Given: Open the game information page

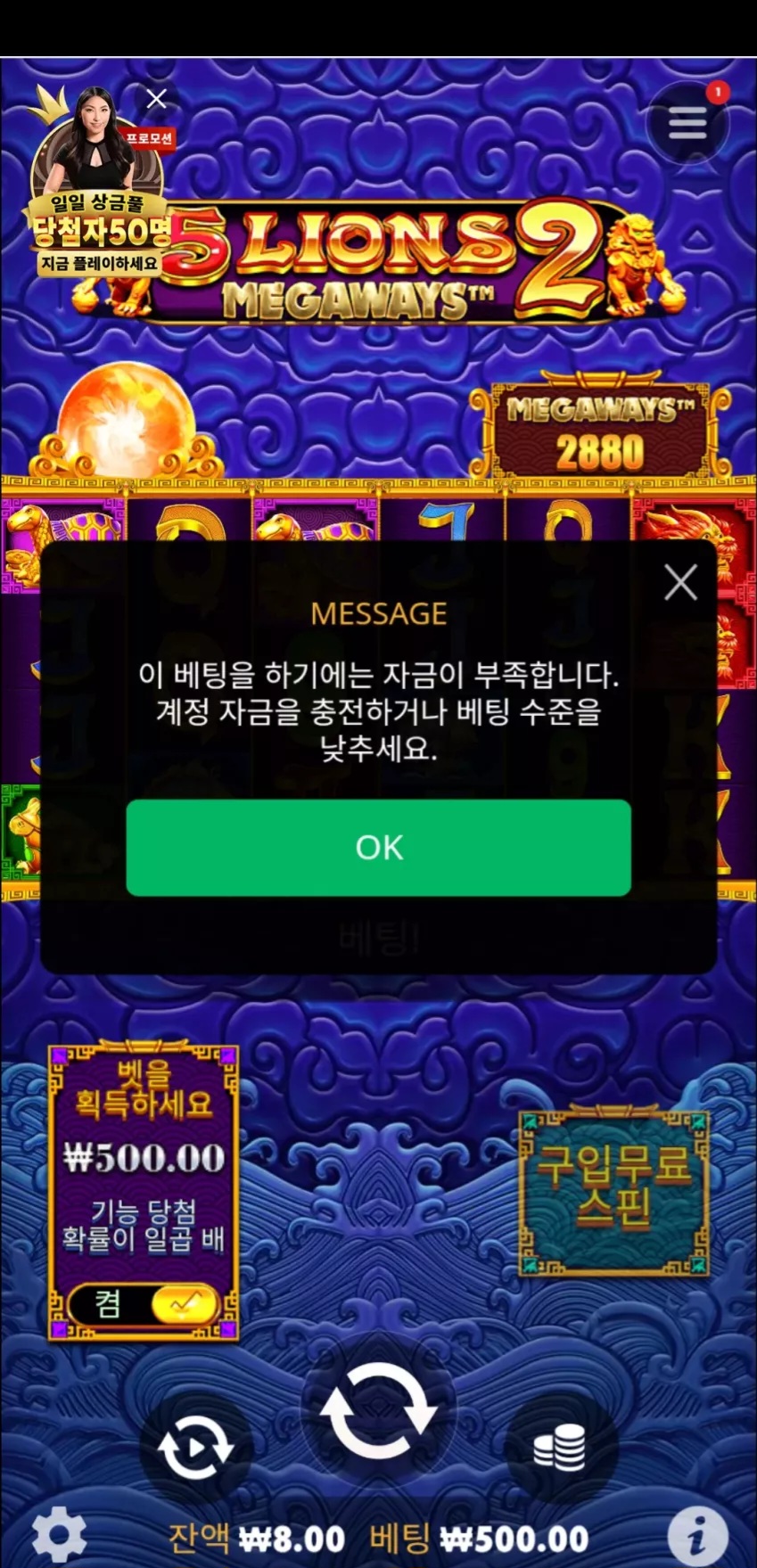Looking at the screenshot, I should (x=697, y=1536).
